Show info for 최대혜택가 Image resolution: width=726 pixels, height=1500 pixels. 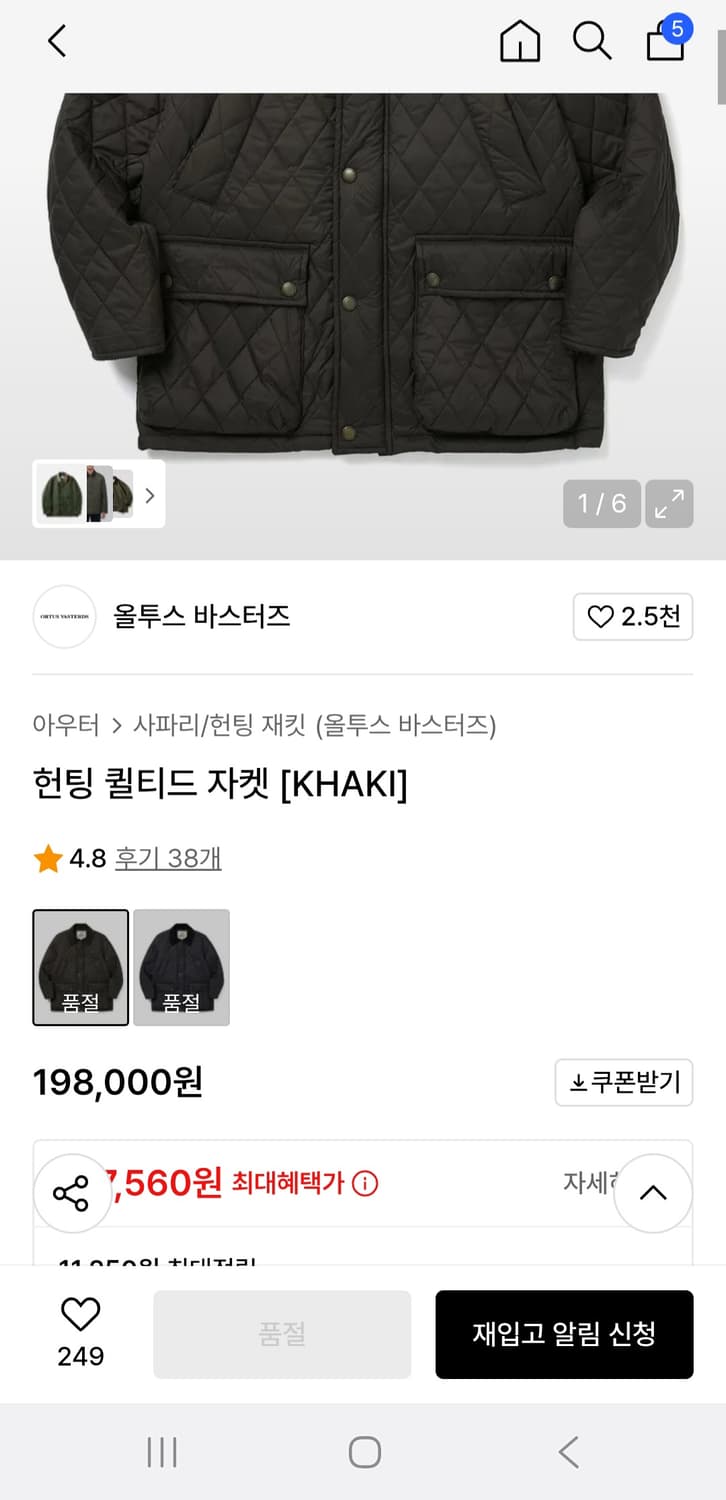(x=365, y=1184)
